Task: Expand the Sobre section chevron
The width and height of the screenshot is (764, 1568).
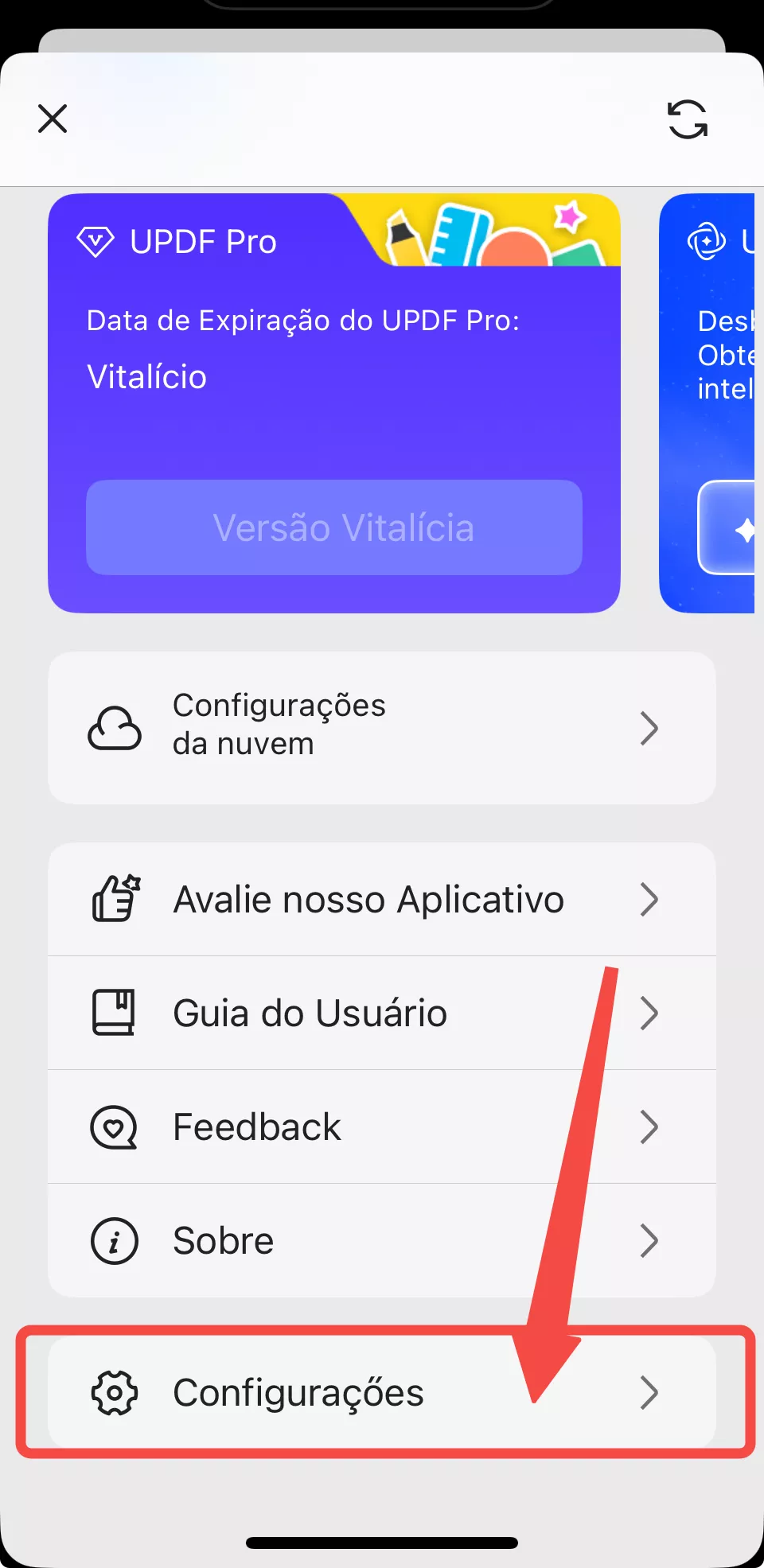Action: coord(649,1240)
